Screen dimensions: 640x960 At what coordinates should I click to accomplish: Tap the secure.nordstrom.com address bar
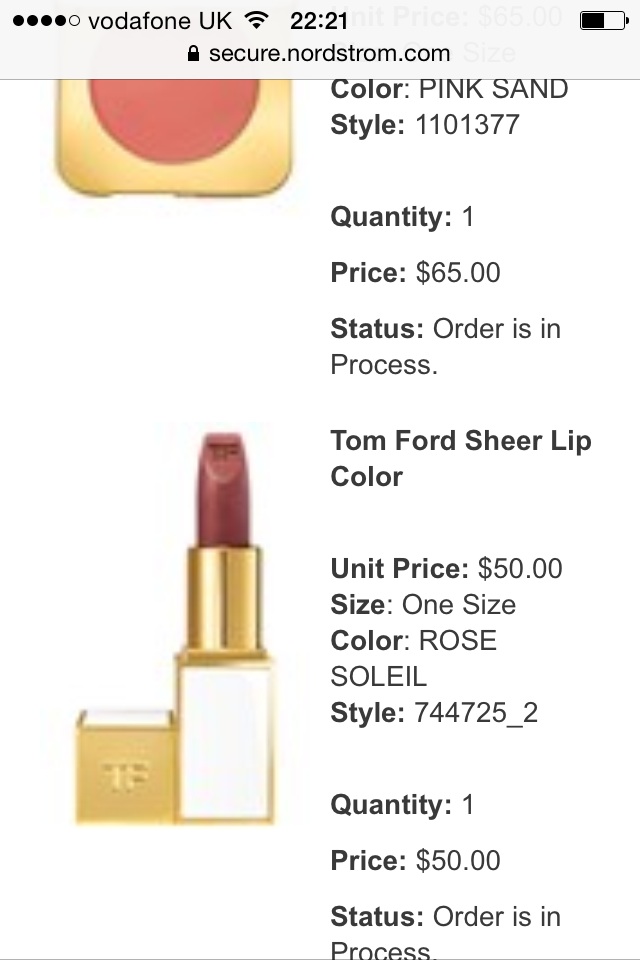(x=320, y=53)
